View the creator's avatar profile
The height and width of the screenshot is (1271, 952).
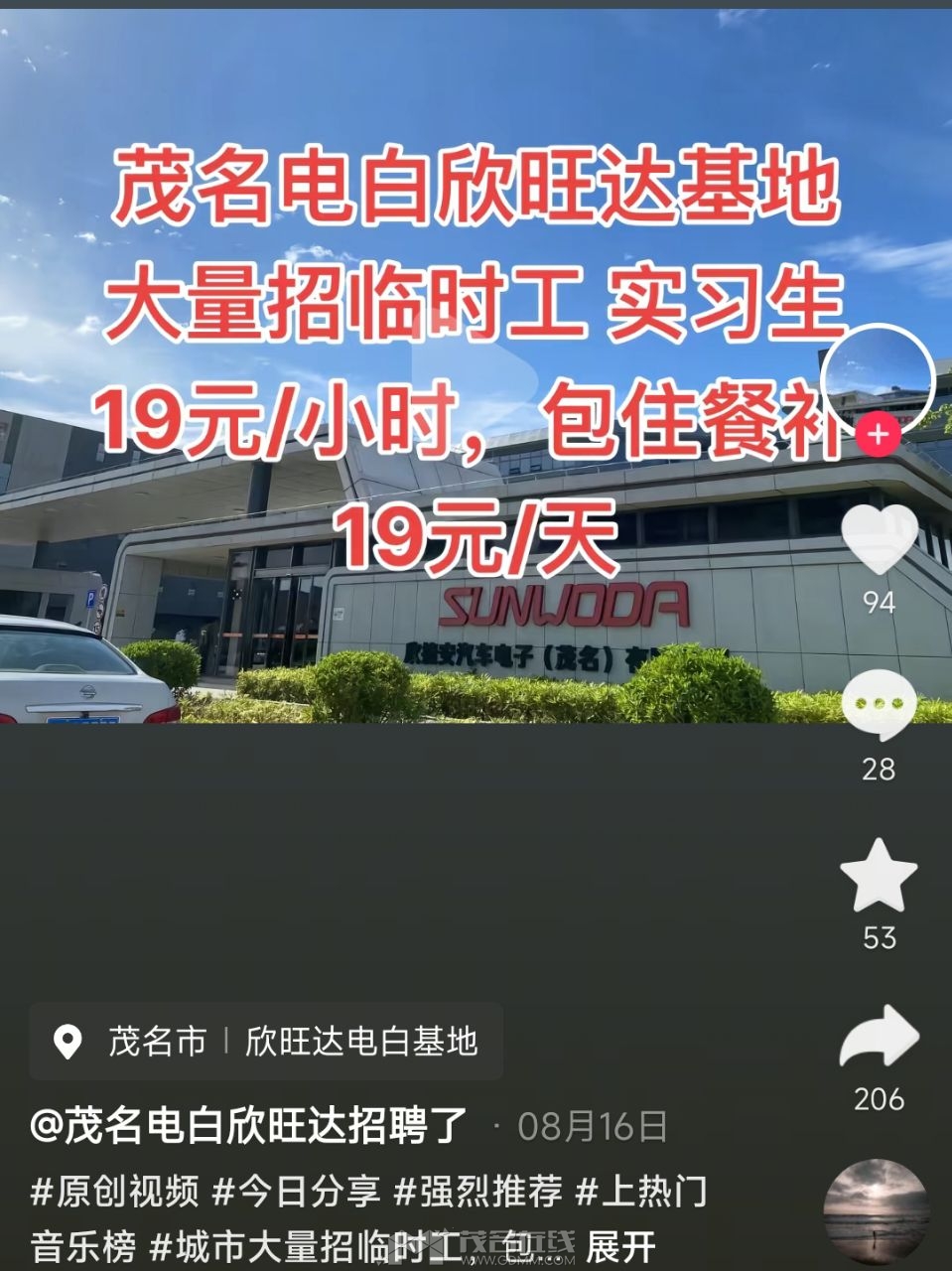879,378
